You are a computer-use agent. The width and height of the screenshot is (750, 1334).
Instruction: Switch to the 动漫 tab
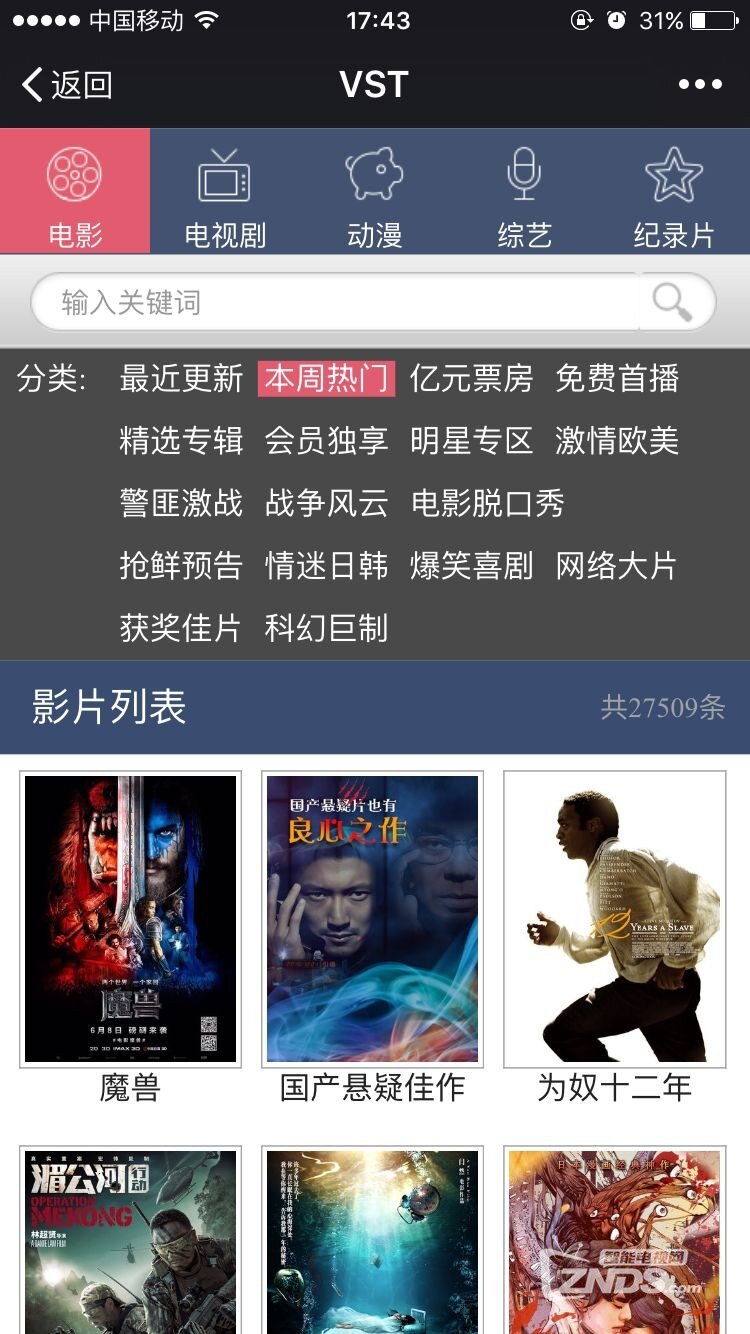[x=375, y=192]
